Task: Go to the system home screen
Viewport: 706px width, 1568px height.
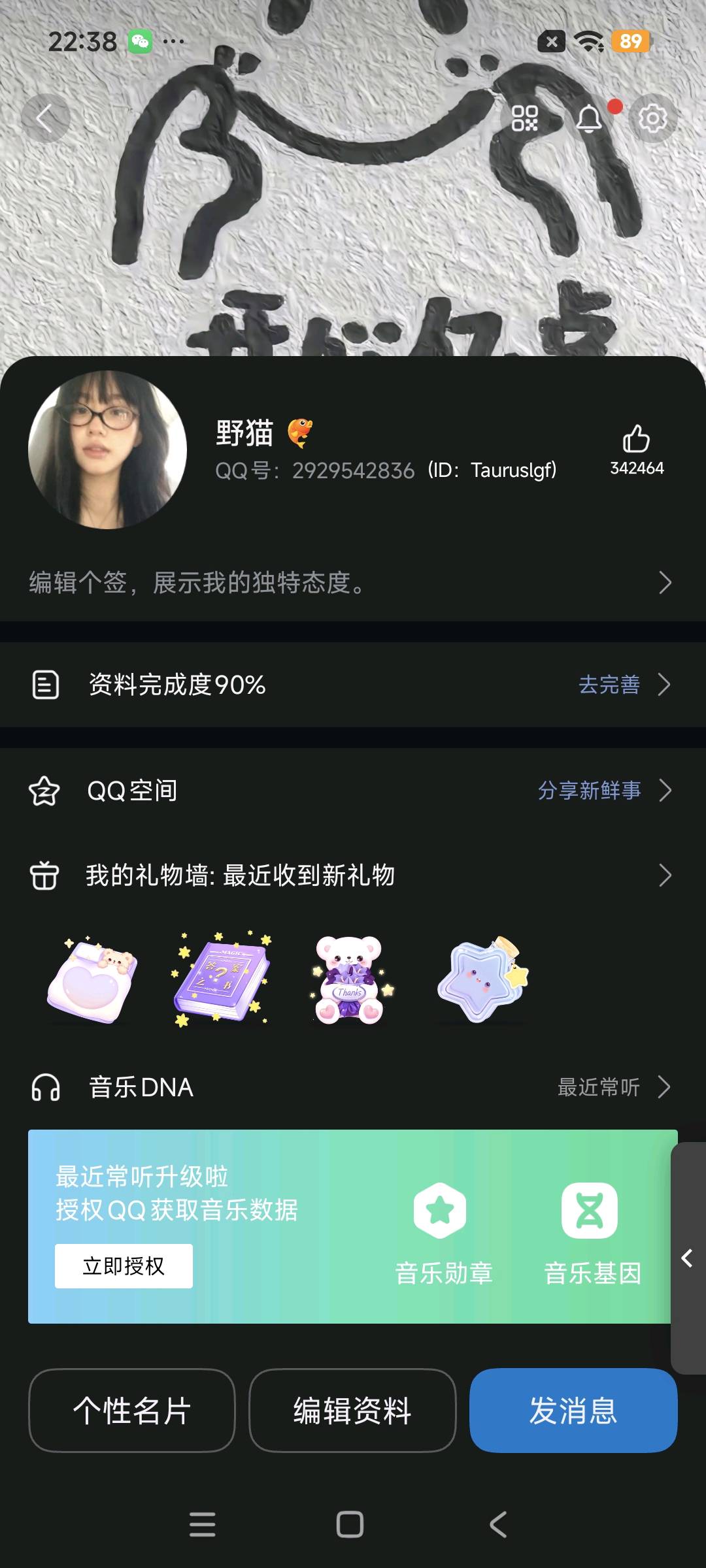Action: click(x=350, y=1524)
